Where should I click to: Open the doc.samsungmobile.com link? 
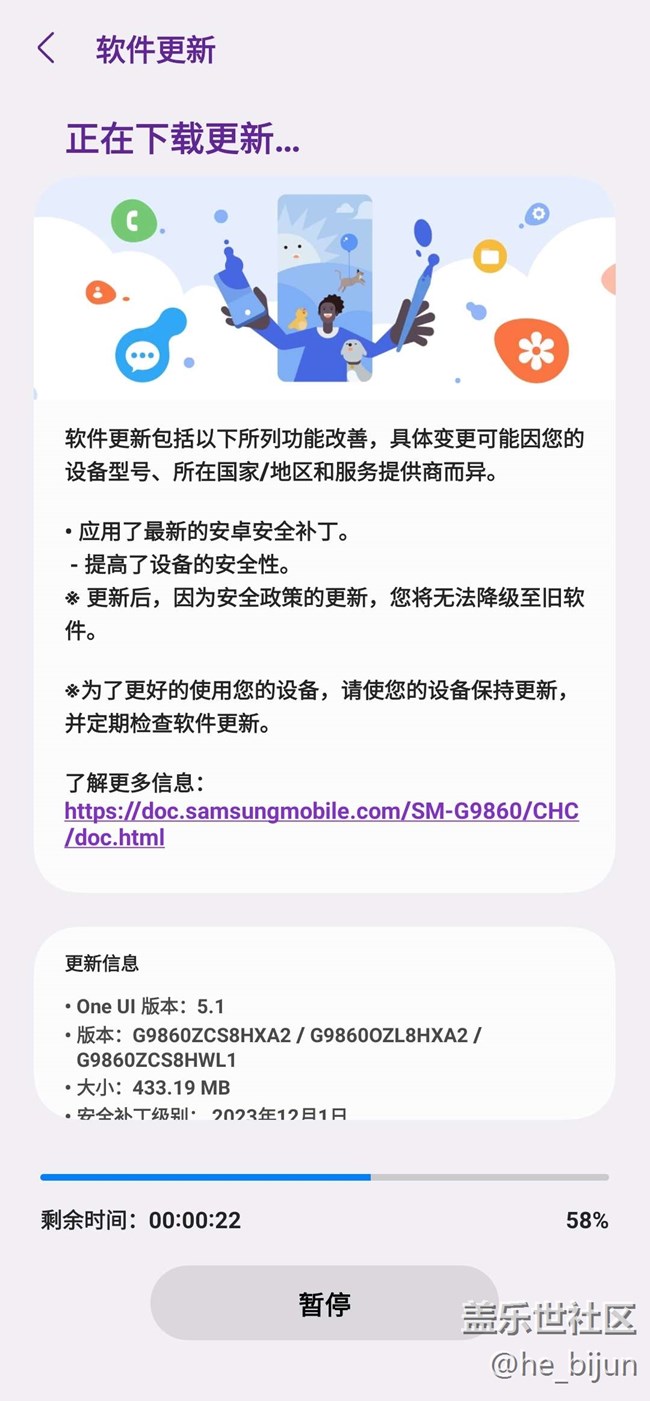(x=322, y=824)
